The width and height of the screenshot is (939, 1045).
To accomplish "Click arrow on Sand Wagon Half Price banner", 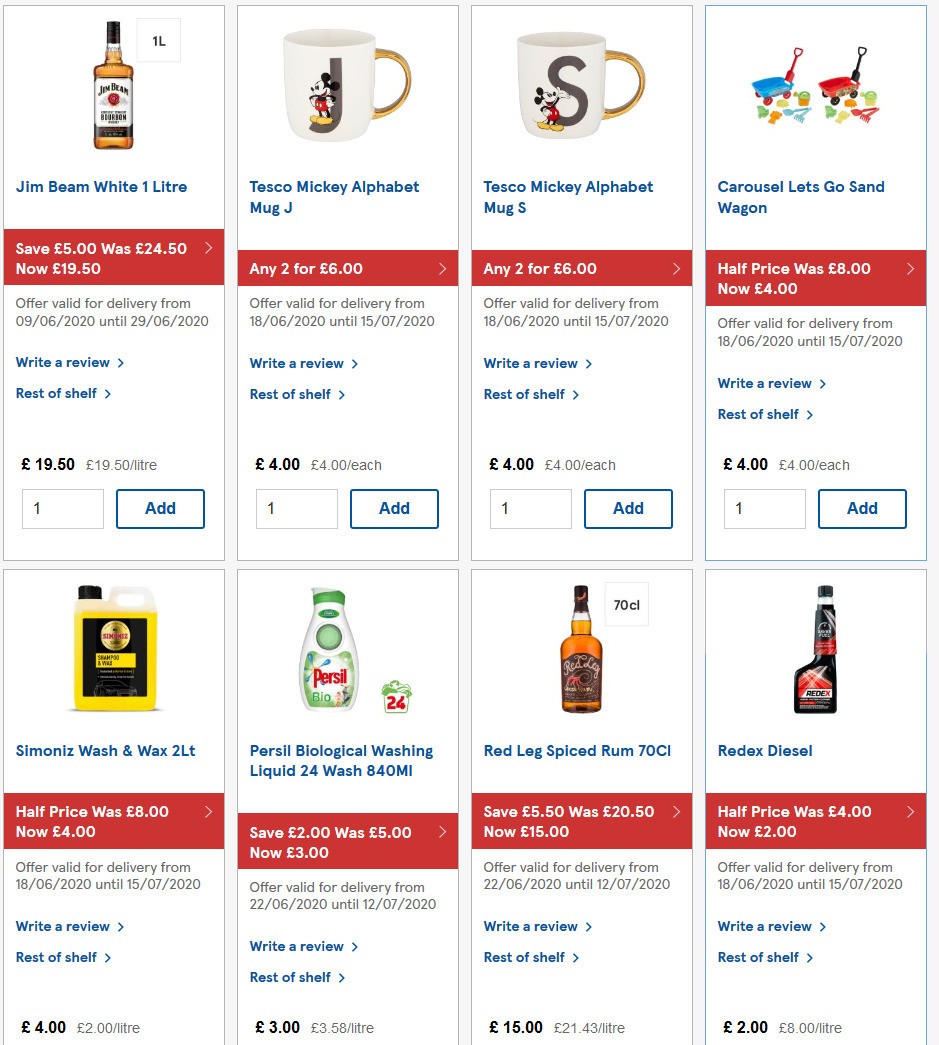I will point(910,268).
